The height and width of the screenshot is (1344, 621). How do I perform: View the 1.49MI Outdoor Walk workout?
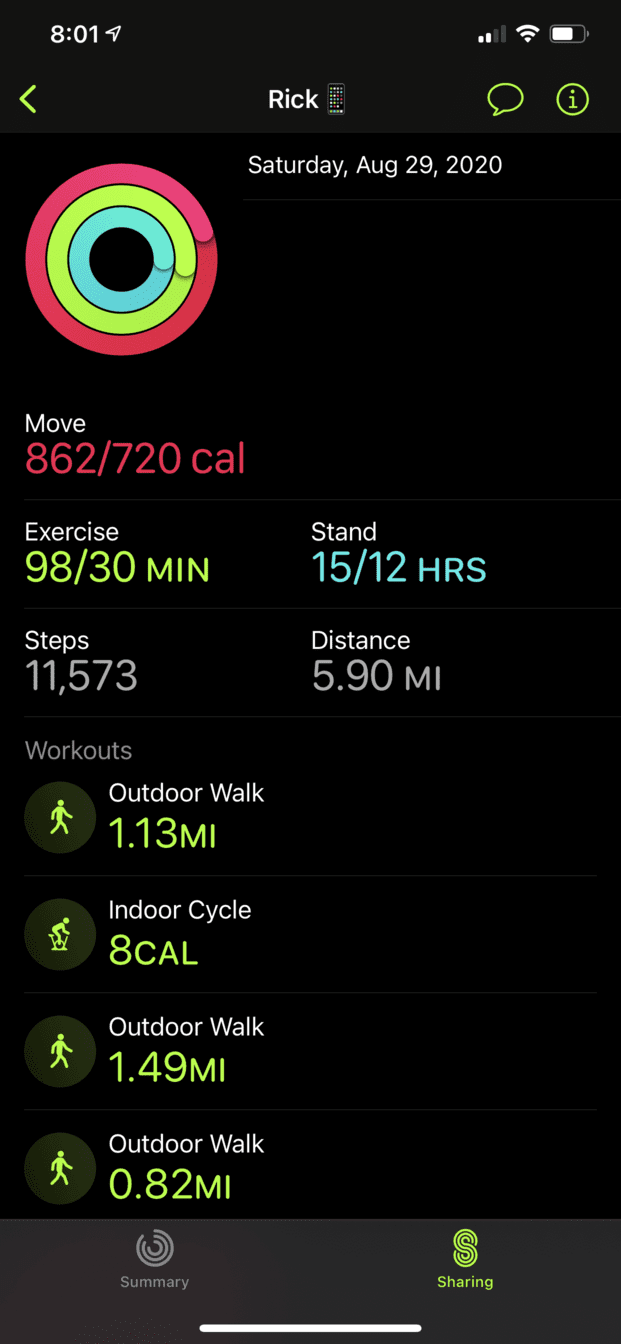(x=310, y=1051)
